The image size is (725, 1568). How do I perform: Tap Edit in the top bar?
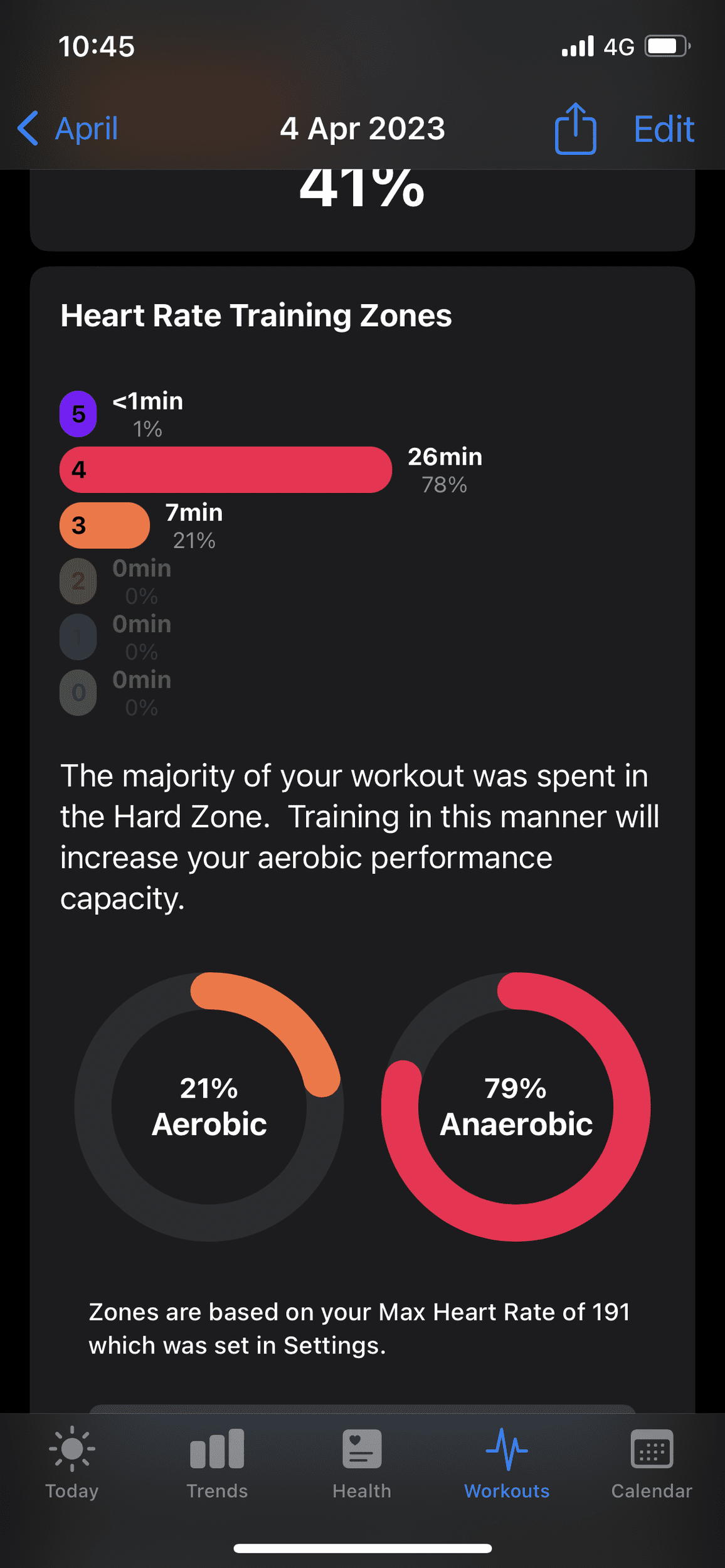tap(664, 129)
